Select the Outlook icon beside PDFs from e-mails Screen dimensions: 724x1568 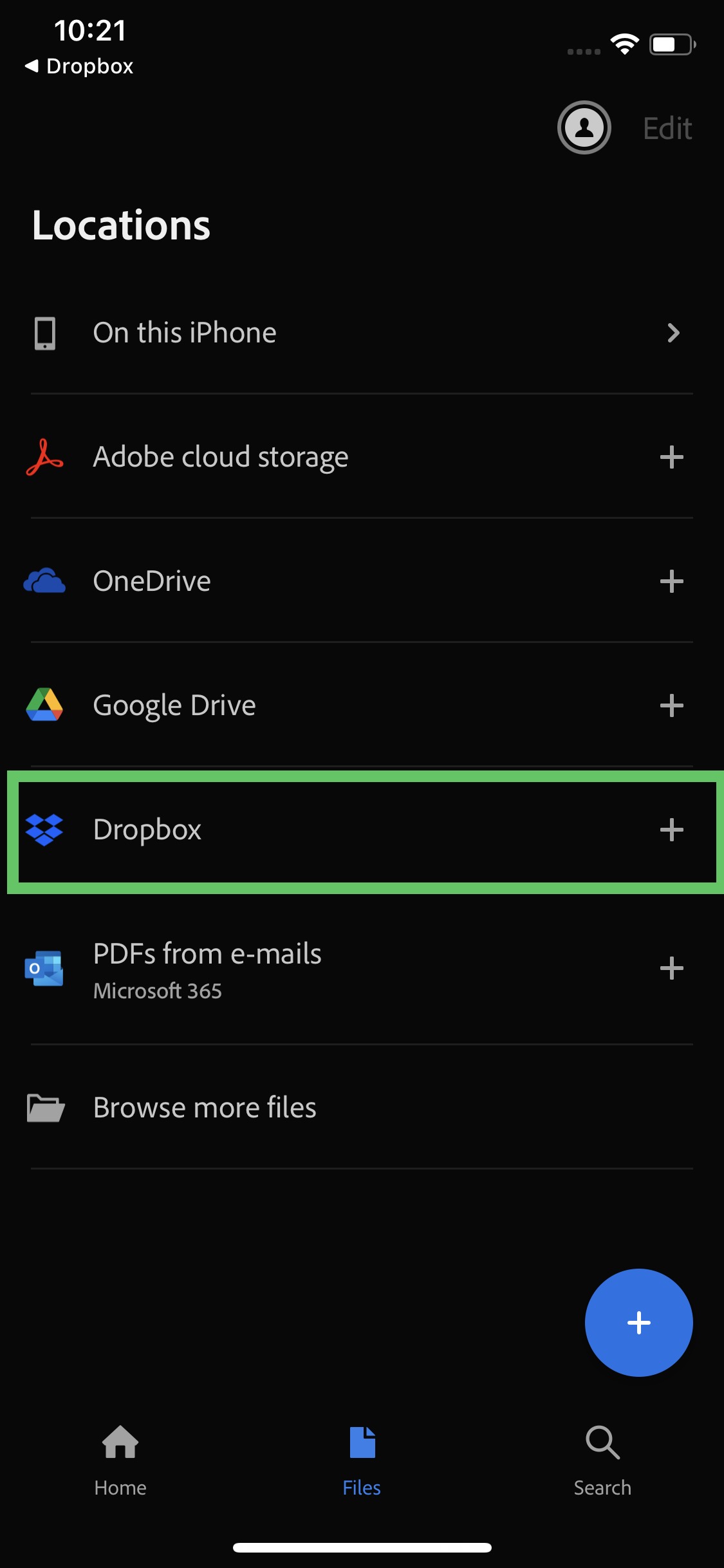click(43, 969)
